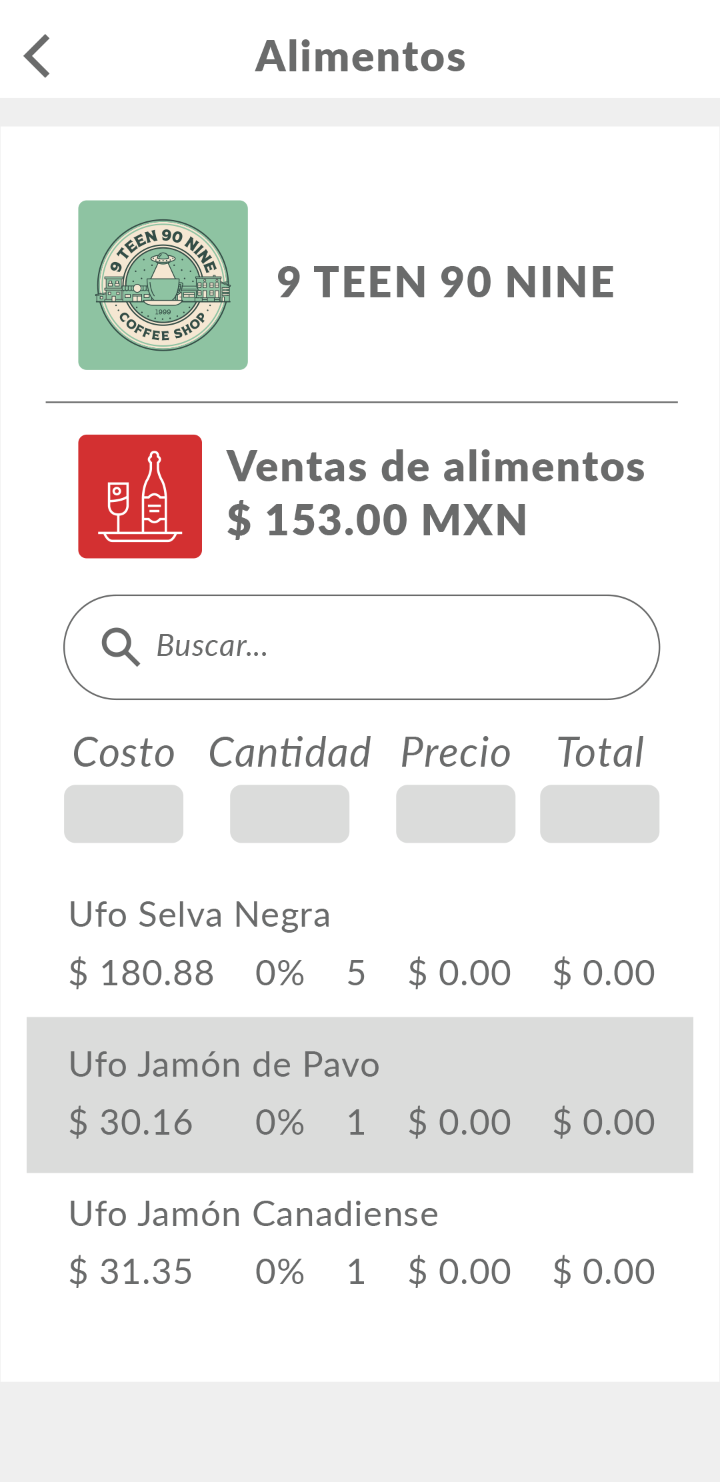Go back from the Alimentos screen
The image size is (720, 1482).
tap(37, 56)
